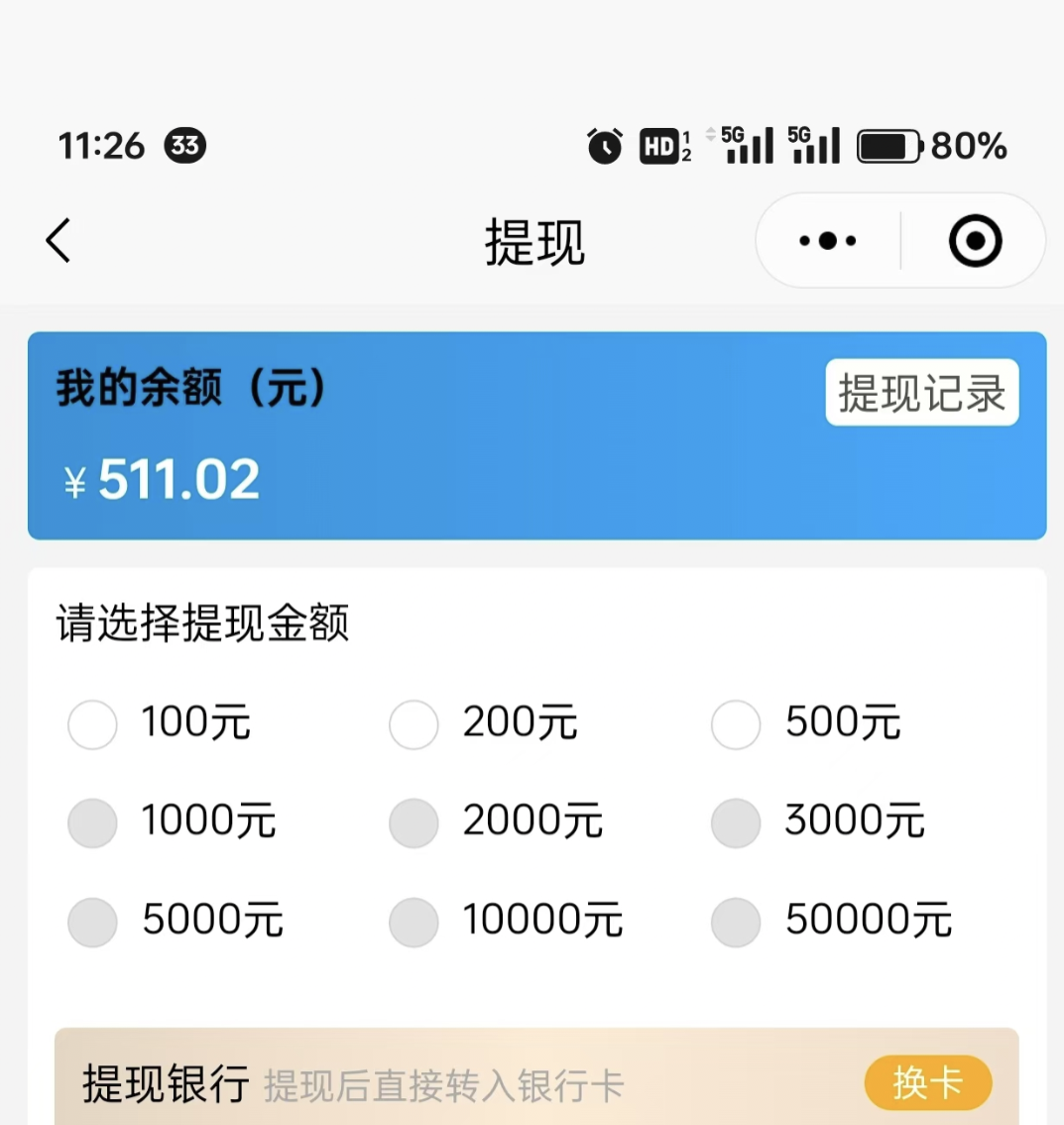Screen dimensions: 1064x1125
Task: Select the 200元 withdrawal amount
Action: coord(414,724)
